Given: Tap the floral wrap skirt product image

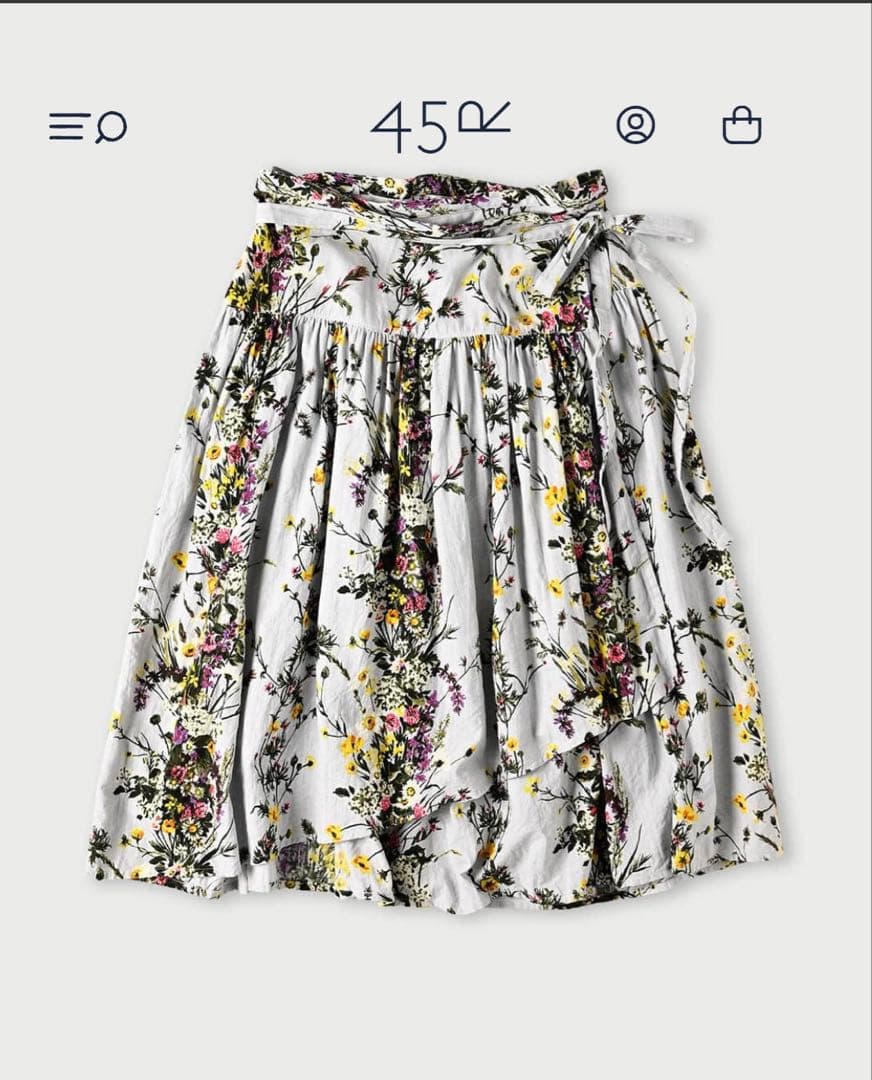Looking at the screenshot, I should (x=436, y=540).
